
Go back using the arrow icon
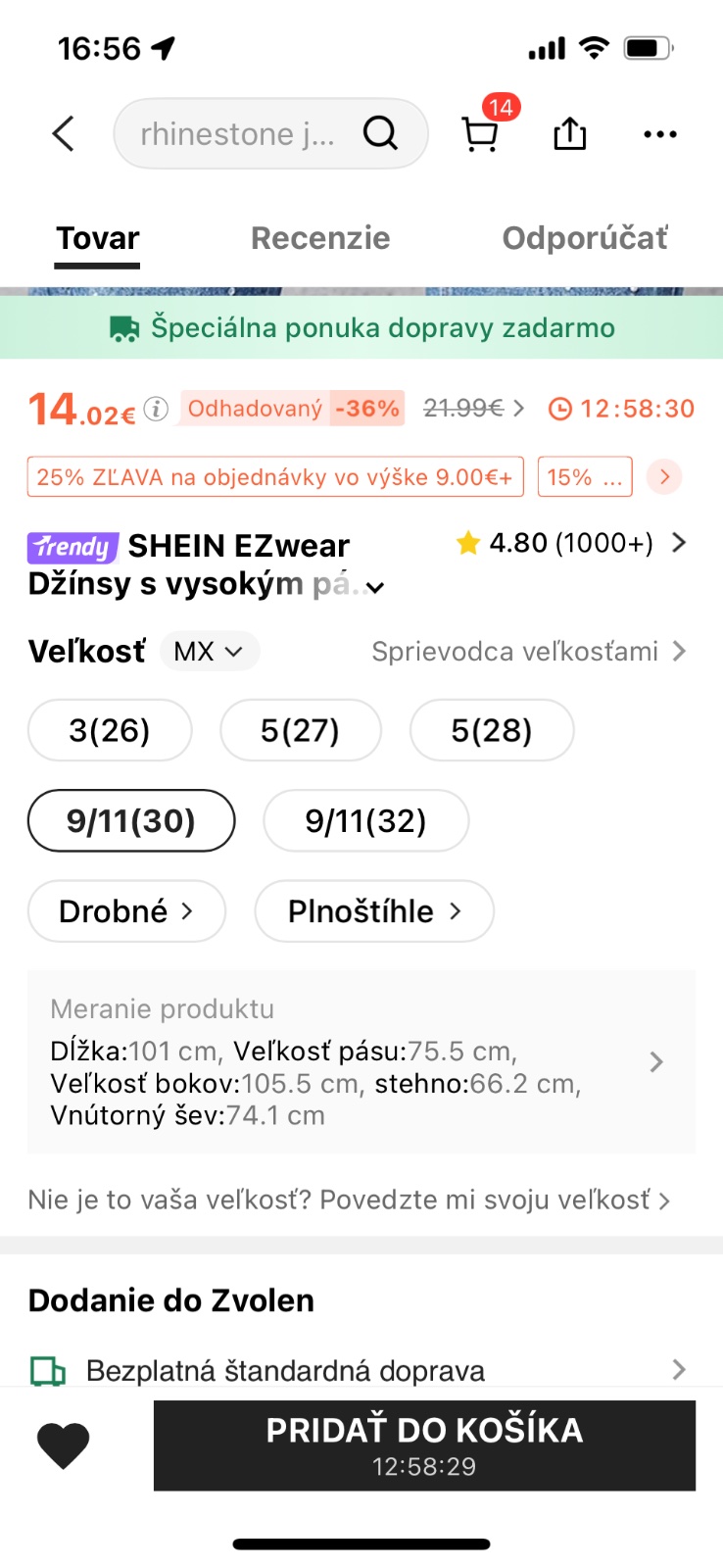click(64, 133)
